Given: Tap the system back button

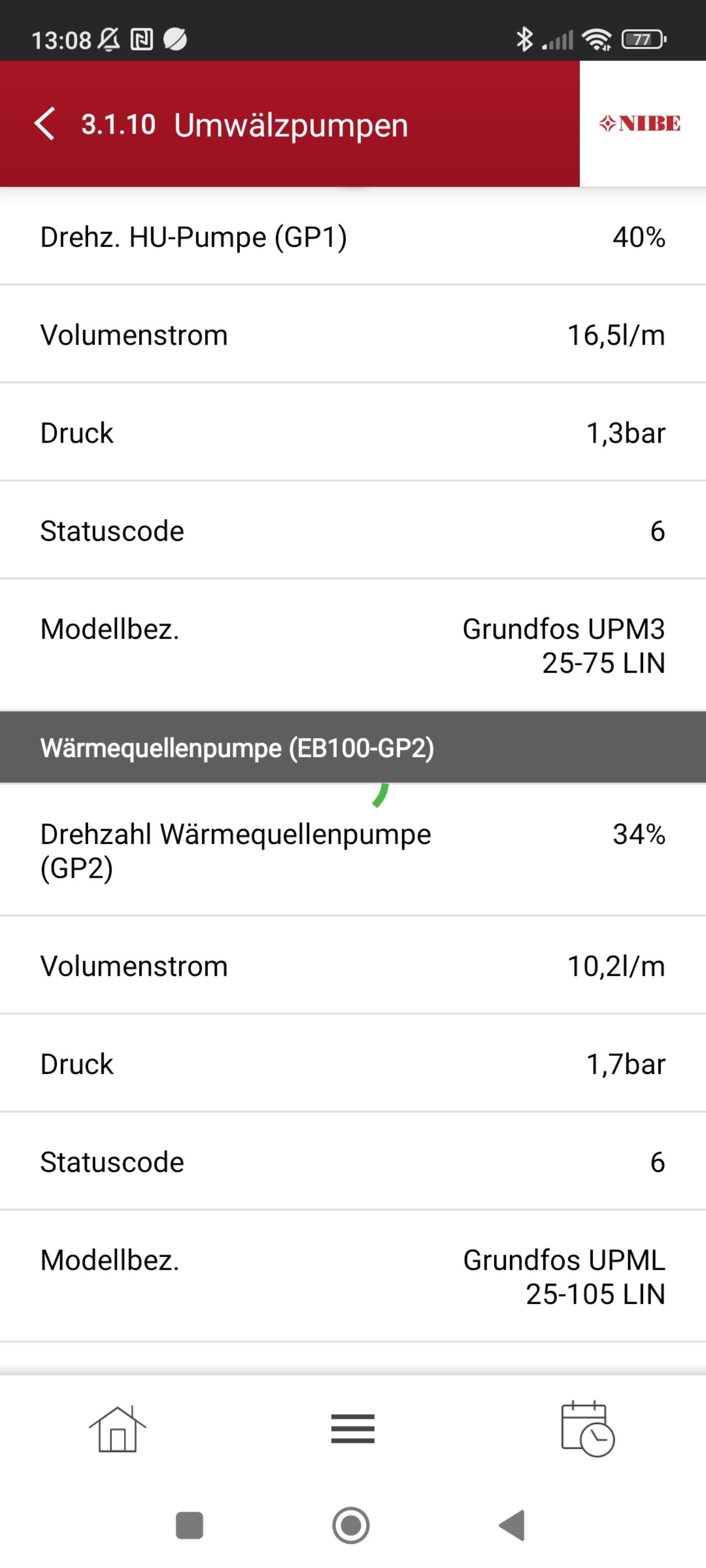Looking at the screenshot, I should [x=512, y=1526].
